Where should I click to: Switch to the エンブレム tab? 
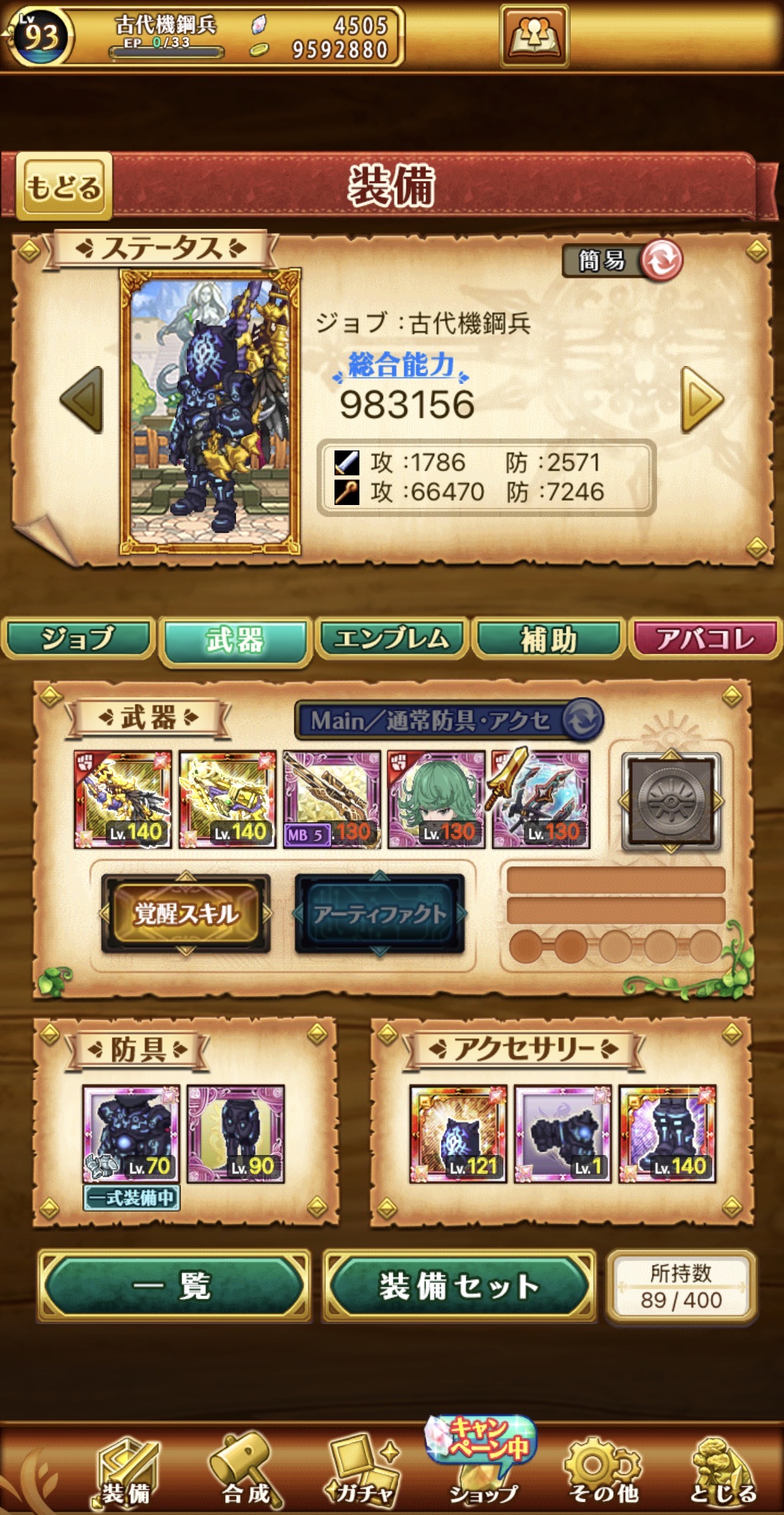point(392,639)
